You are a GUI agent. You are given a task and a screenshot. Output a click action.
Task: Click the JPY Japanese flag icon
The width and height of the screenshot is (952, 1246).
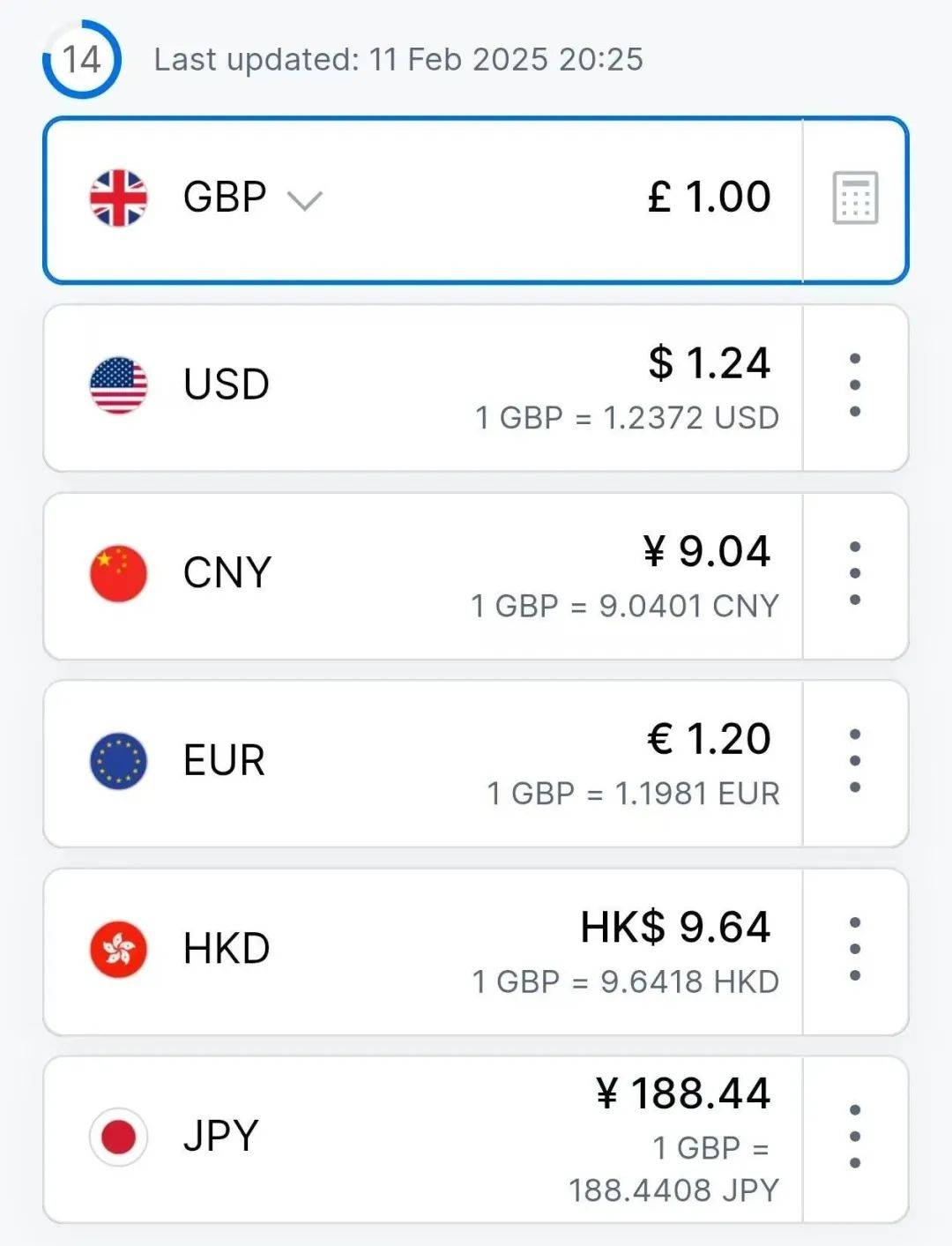[x=117, y=1136]
